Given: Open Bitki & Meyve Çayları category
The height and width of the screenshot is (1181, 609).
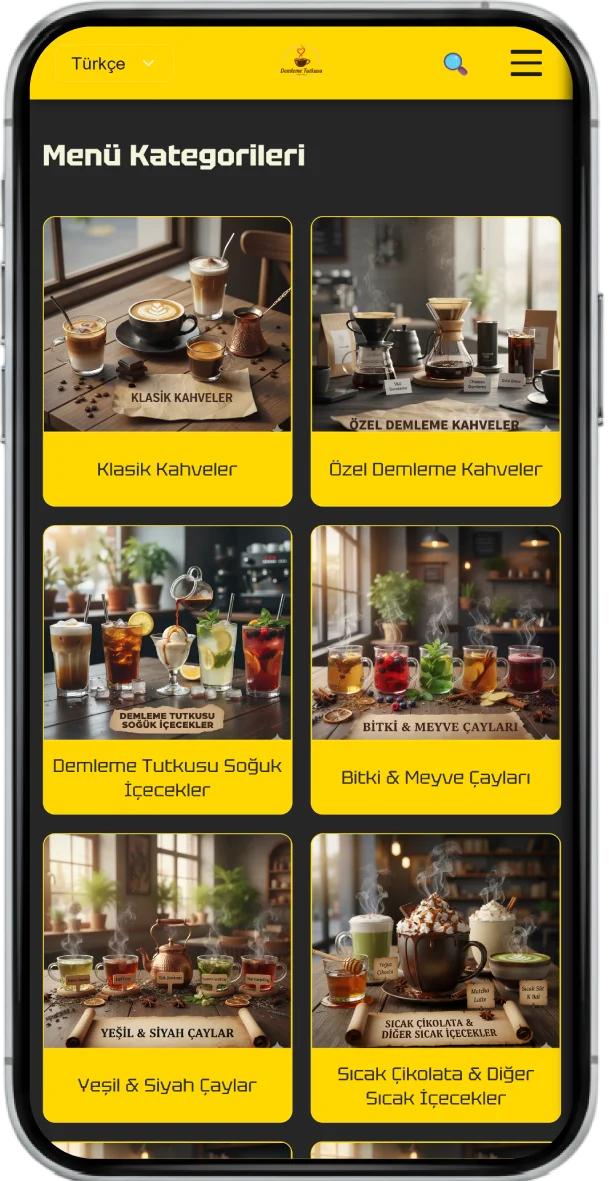Looking at the screenshot, I should tap(435, 669).
